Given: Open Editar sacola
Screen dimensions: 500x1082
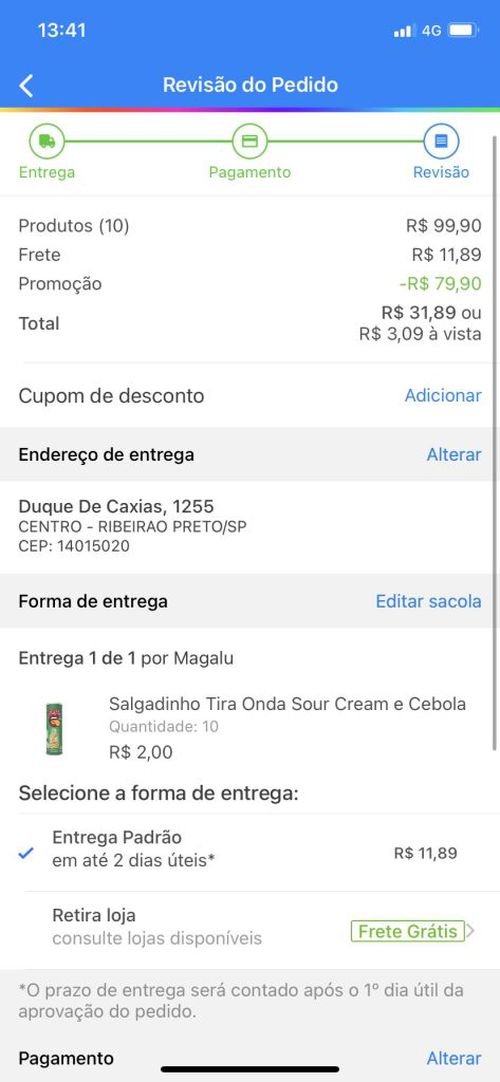Looking at the screenshot, I should 428,601.
